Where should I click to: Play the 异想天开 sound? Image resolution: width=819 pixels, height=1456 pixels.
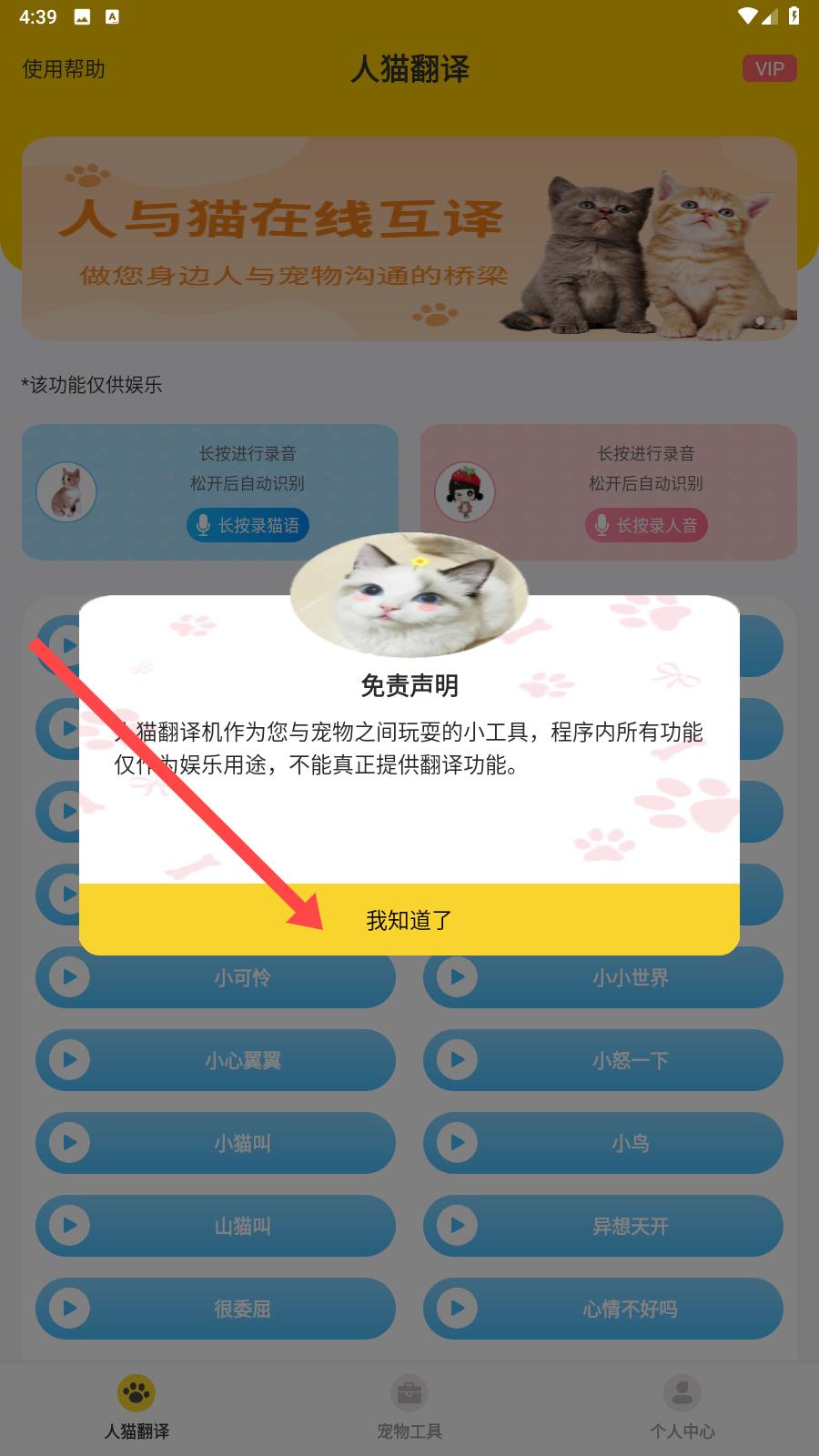tap(603, 1226)
